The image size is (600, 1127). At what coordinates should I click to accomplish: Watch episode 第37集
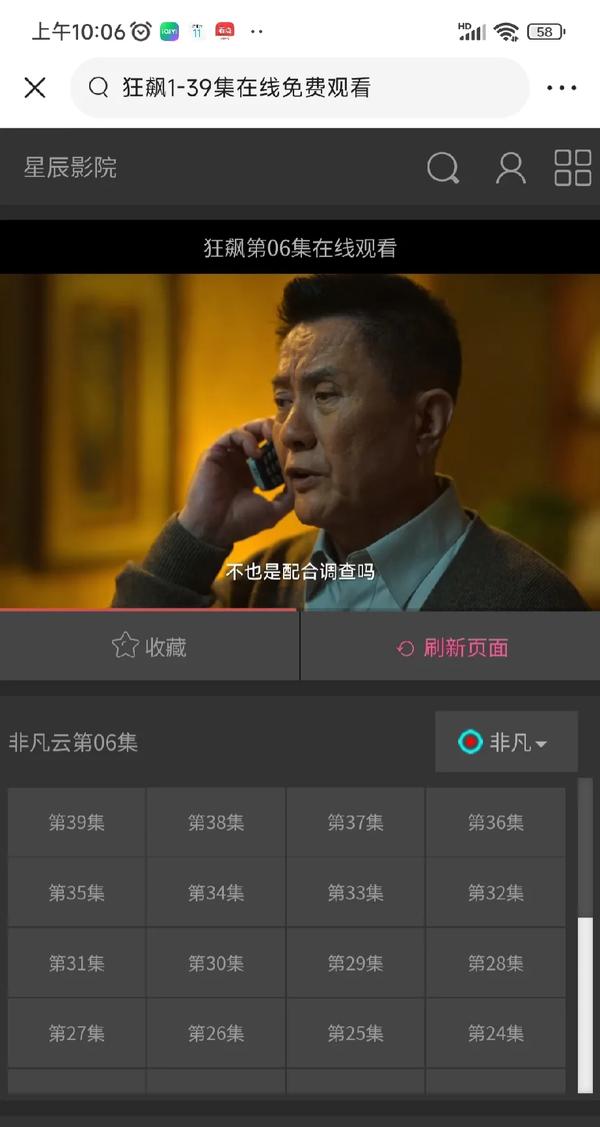pyautogui.click(x=355, y=822)
